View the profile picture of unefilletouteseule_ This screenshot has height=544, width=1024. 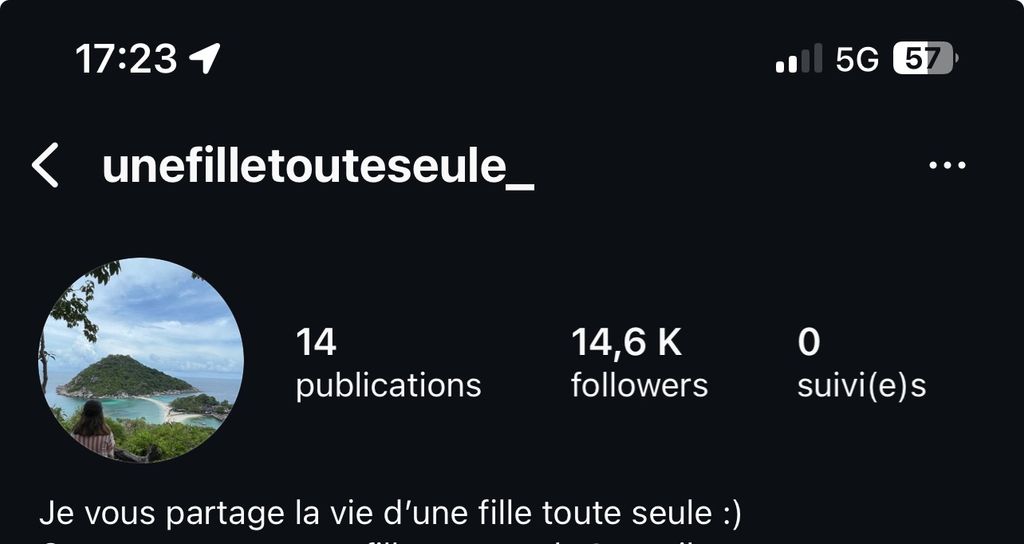click(x=141, y=360)
